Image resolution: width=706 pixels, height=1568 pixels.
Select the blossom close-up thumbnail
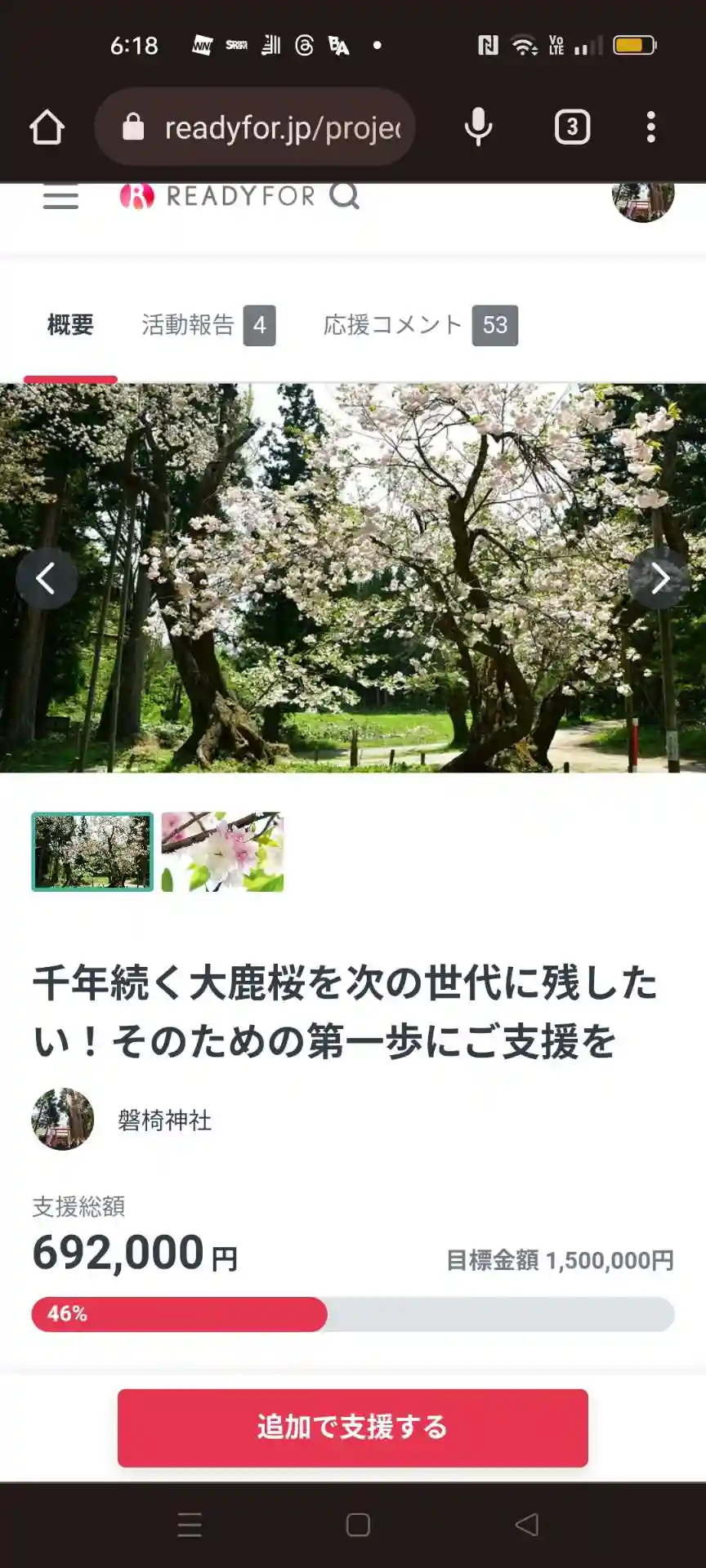222,852
